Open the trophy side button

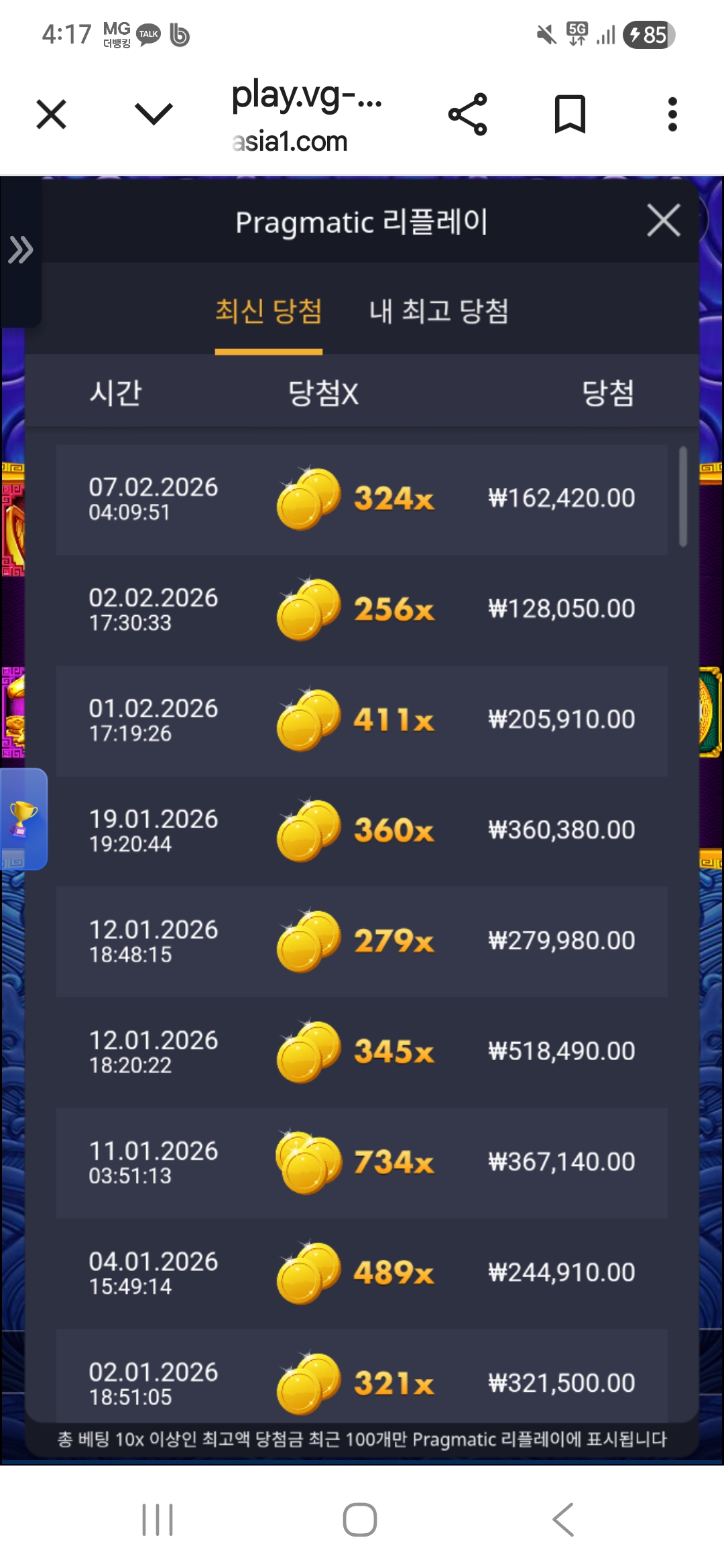23,818
